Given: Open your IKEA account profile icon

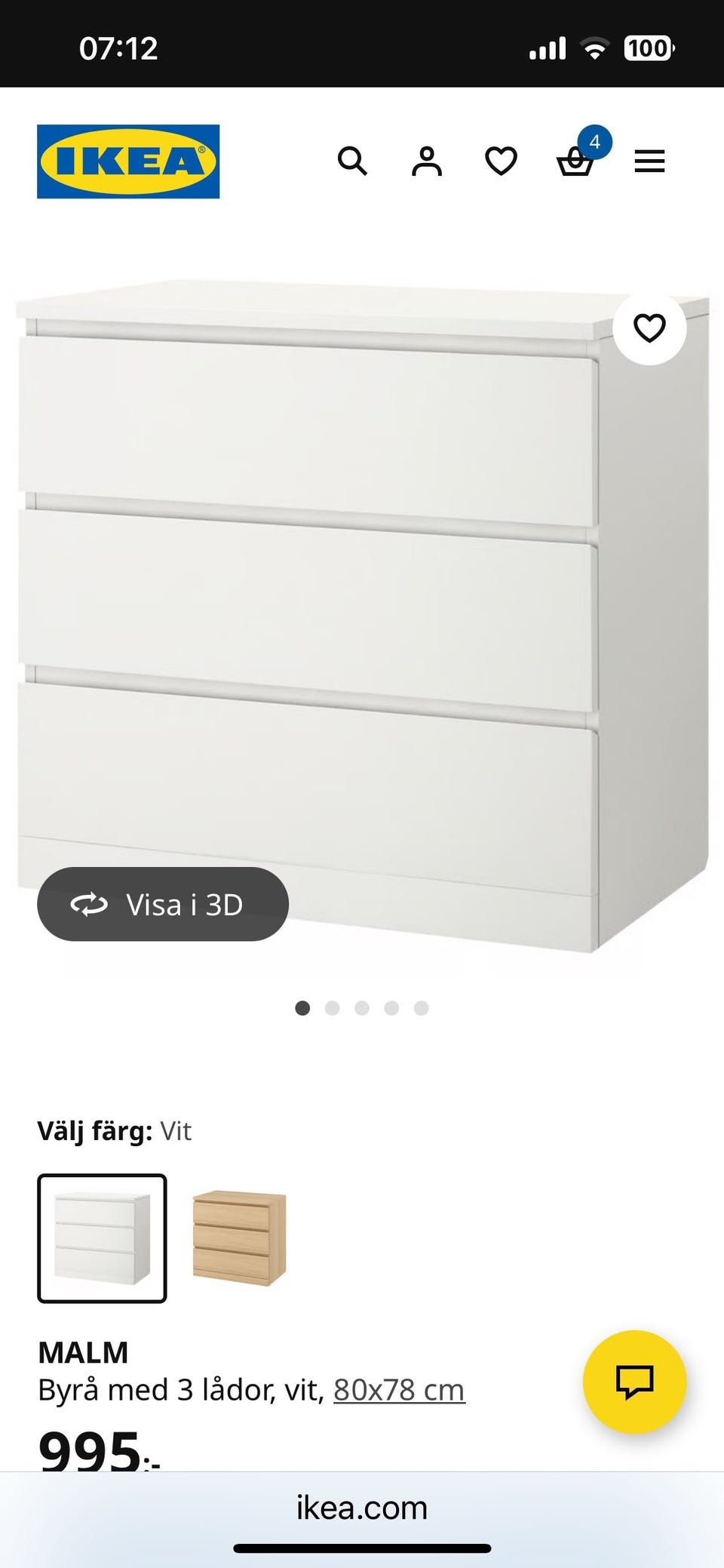Looking at the screenshot, I should [x=426, y=161].
